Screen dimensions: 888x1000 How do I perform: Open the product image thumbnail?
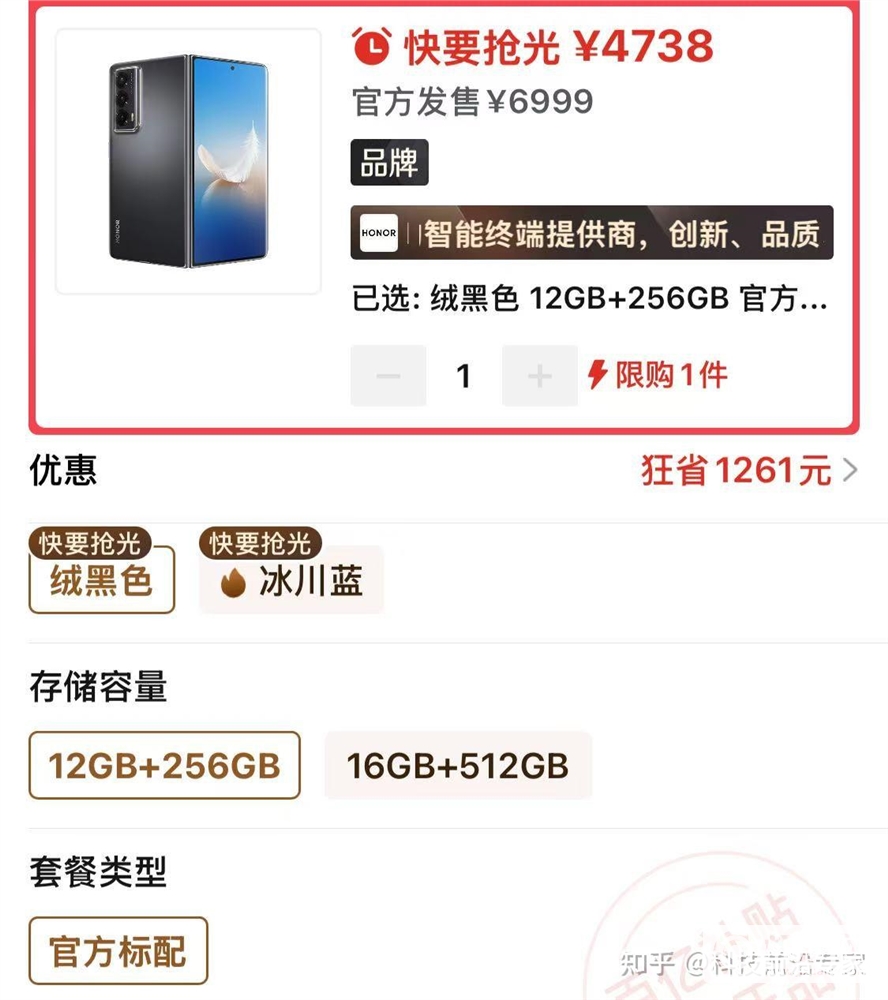pos(188,162)
